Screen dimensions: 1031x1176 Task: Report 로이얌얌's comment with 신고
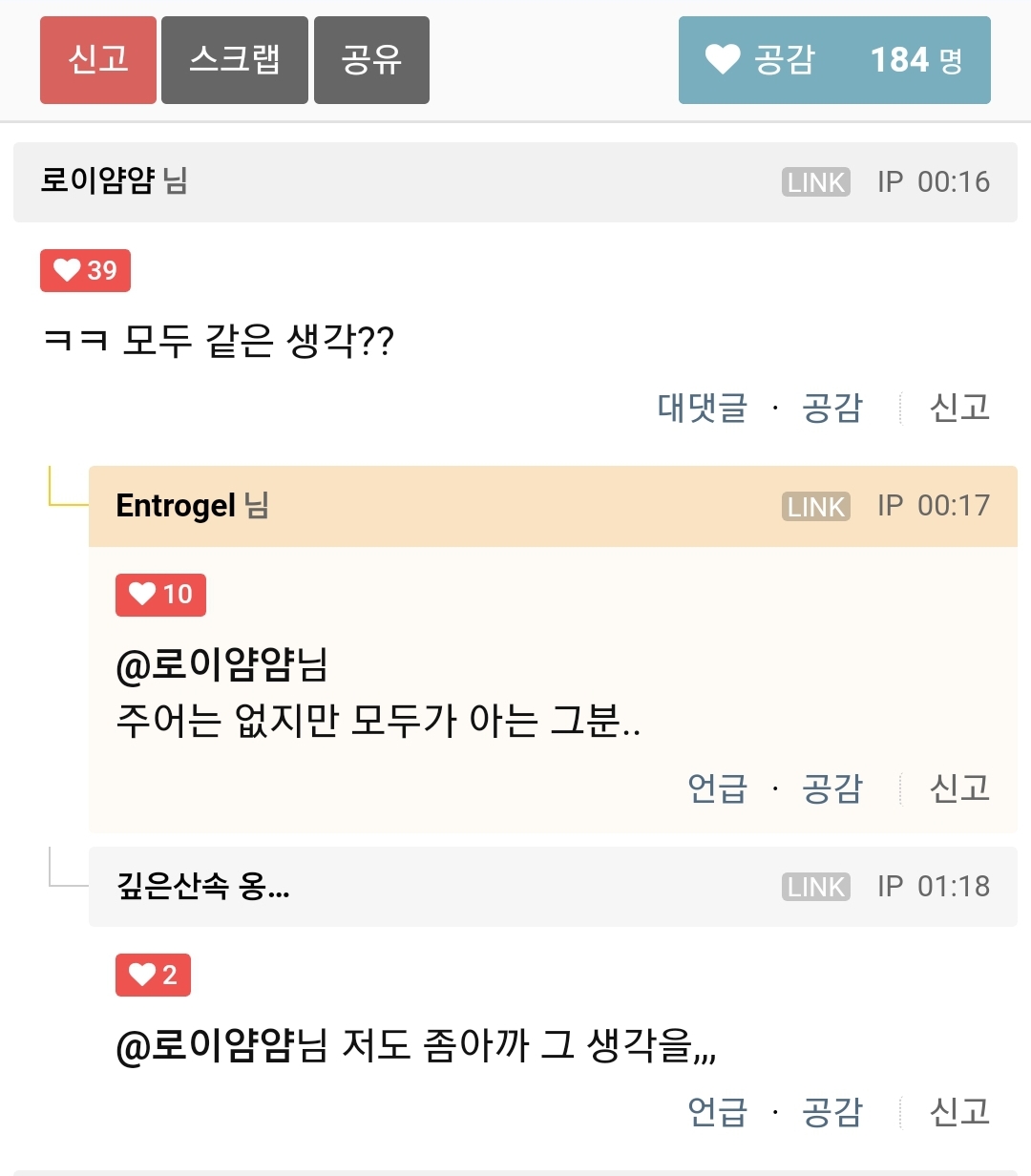click(959, 408)
